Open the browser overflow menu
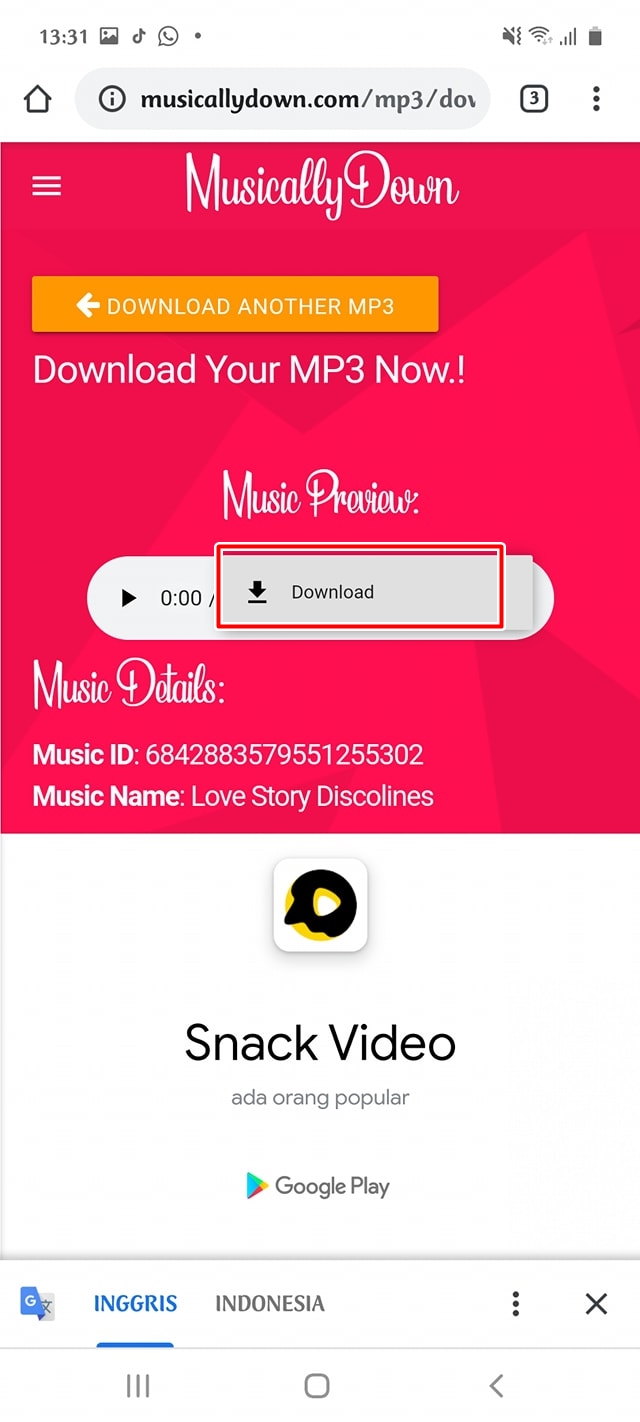Image resolution: width=640 pixels, height=1422 pixels. pos(596,99)
